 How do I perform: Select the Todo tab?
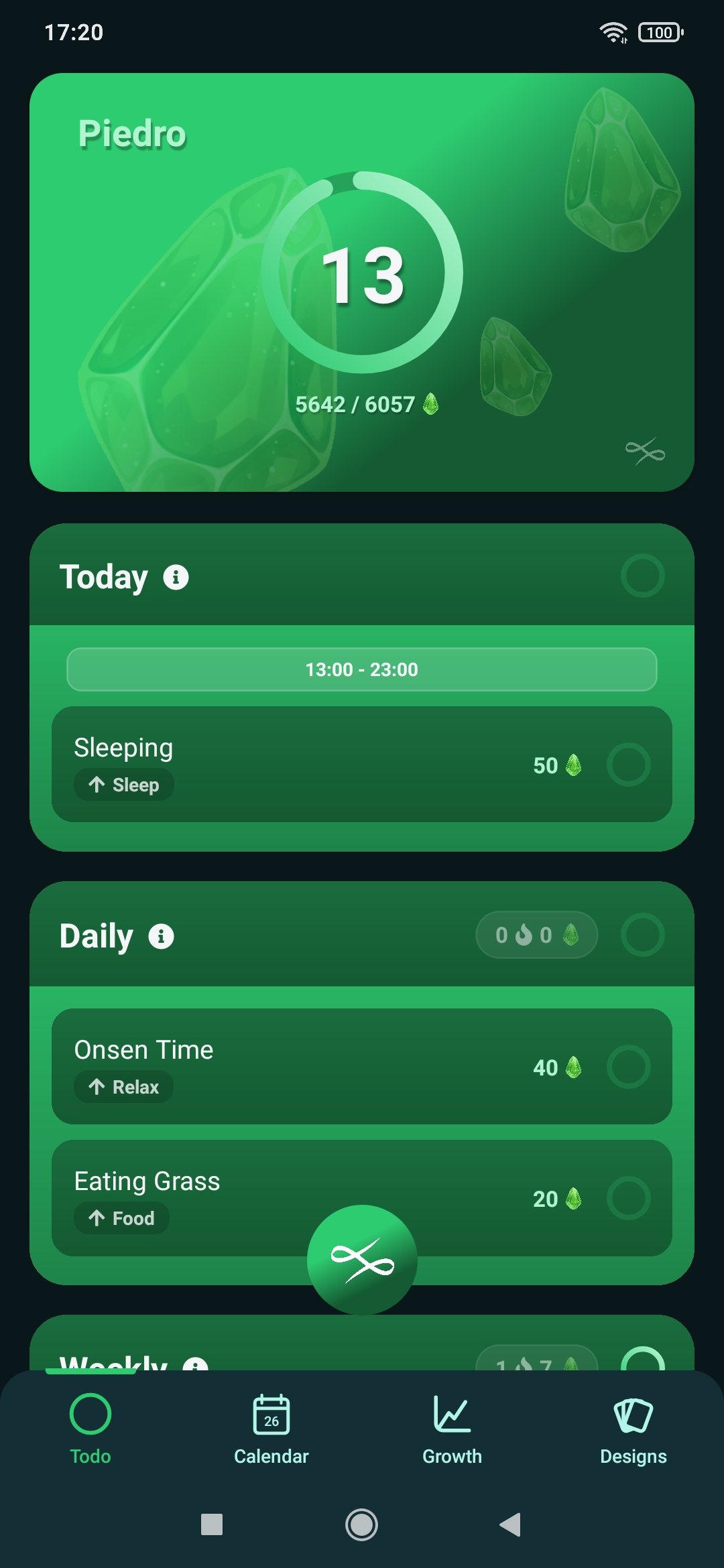pos(90,1428)
